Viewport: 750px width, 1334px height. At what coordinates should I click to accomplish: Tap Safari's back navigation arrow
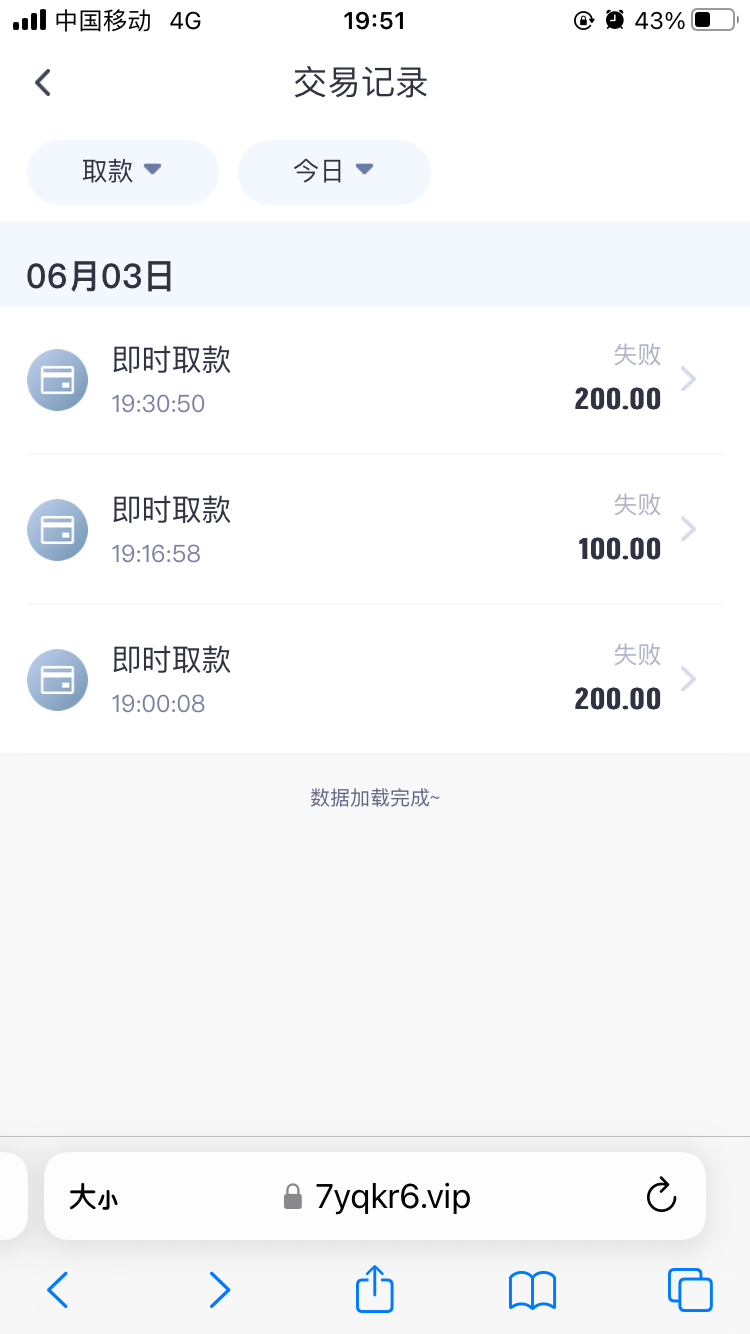[57, 1290]
